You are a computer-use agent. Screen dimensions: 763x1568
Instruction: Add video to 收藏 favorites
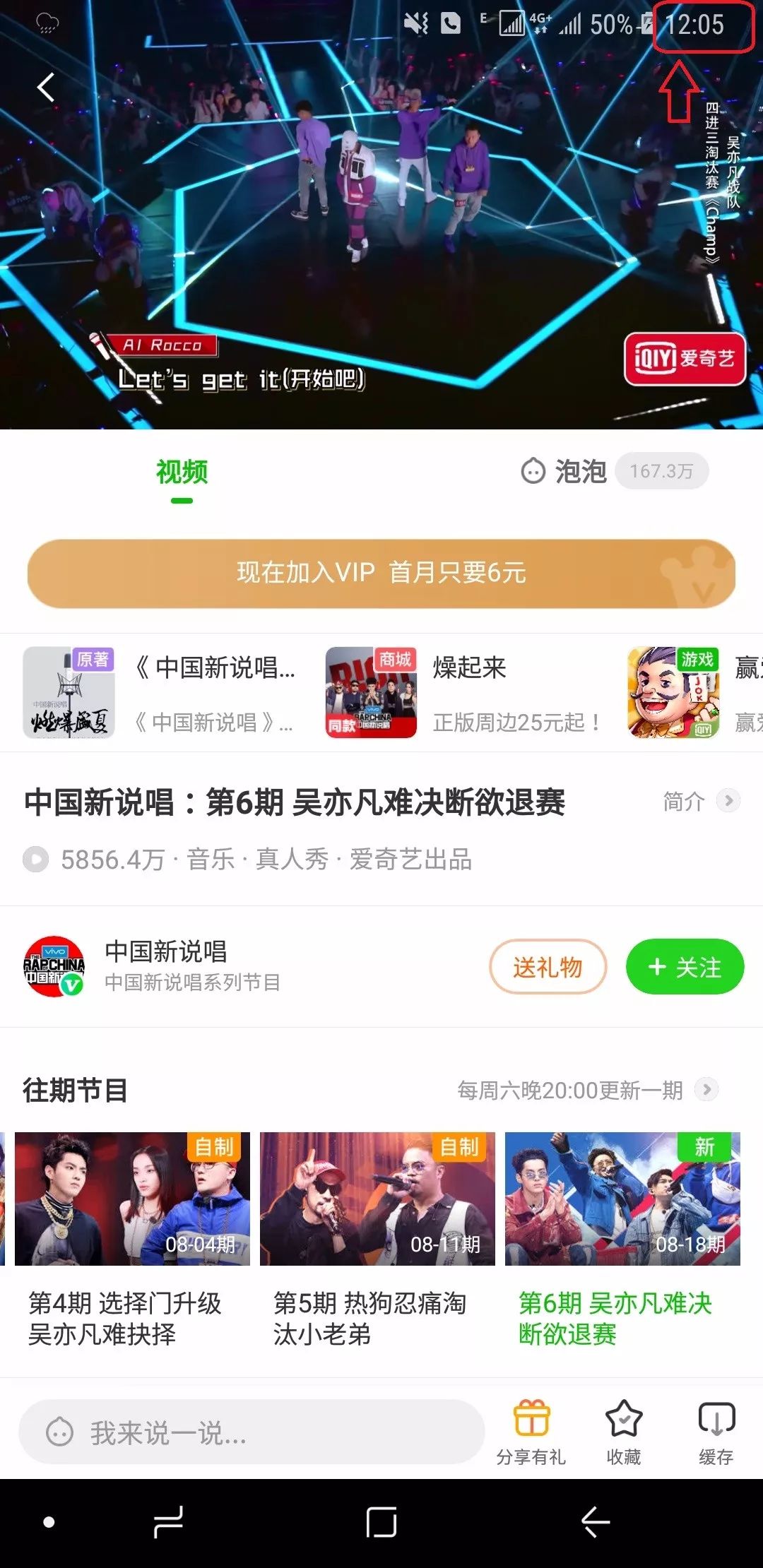point(624,1432)
